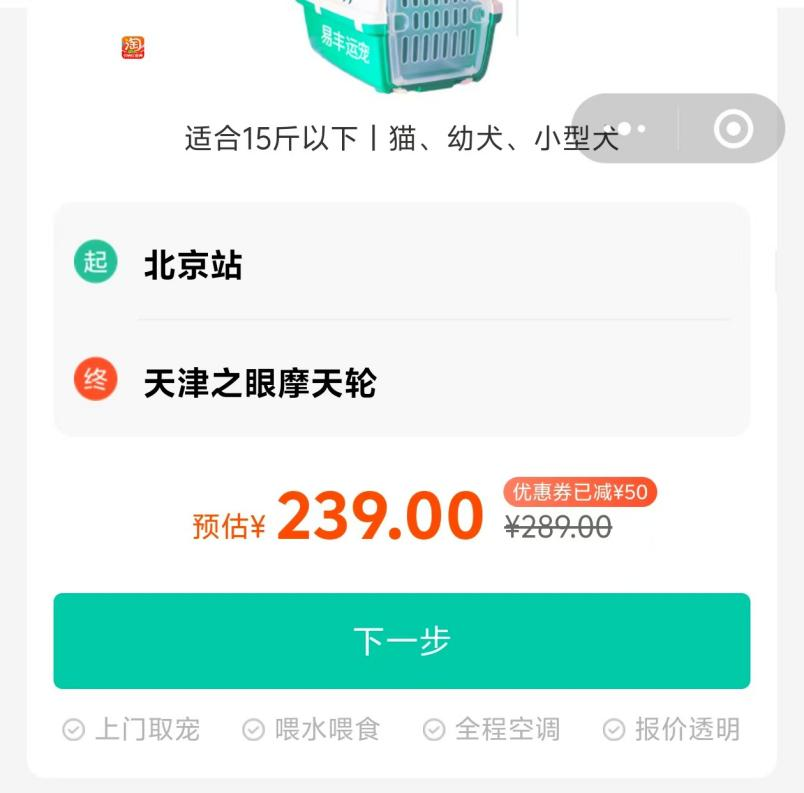This screenshot has height=793, width=804.
Task: Close the mini program with the circle button
Action: click(733, 129)
